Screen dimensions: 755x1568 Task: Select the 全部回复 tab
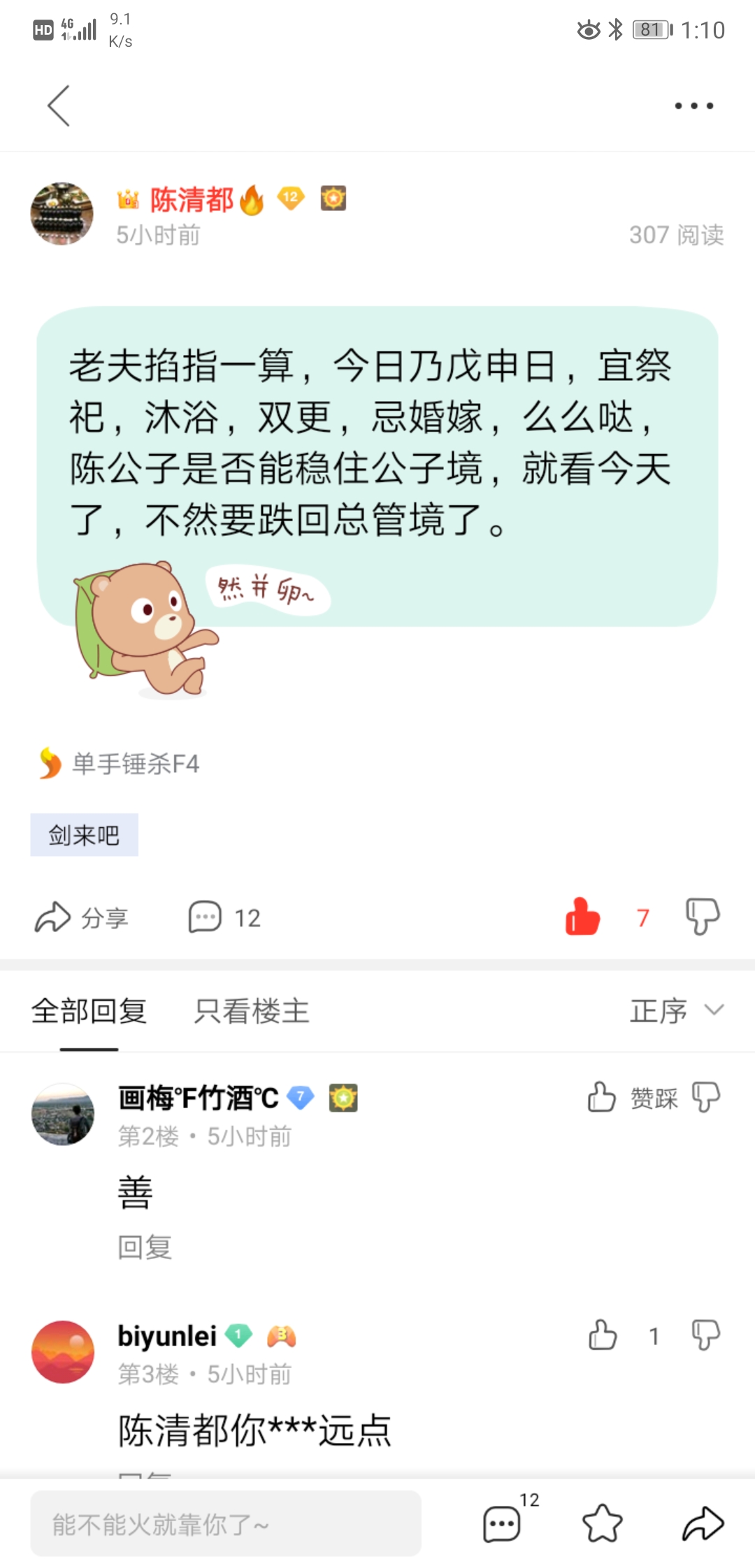point(89,1011)
